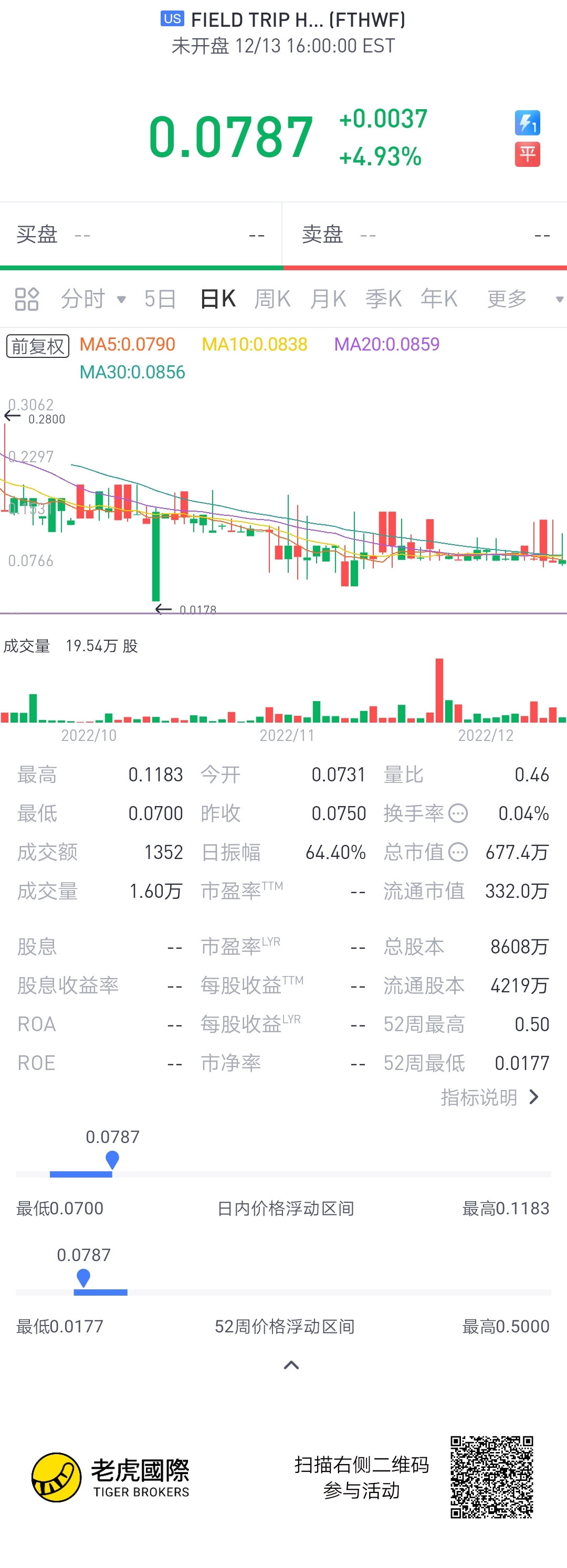Change the 前复权 adjustment setting

click(38, 346)
